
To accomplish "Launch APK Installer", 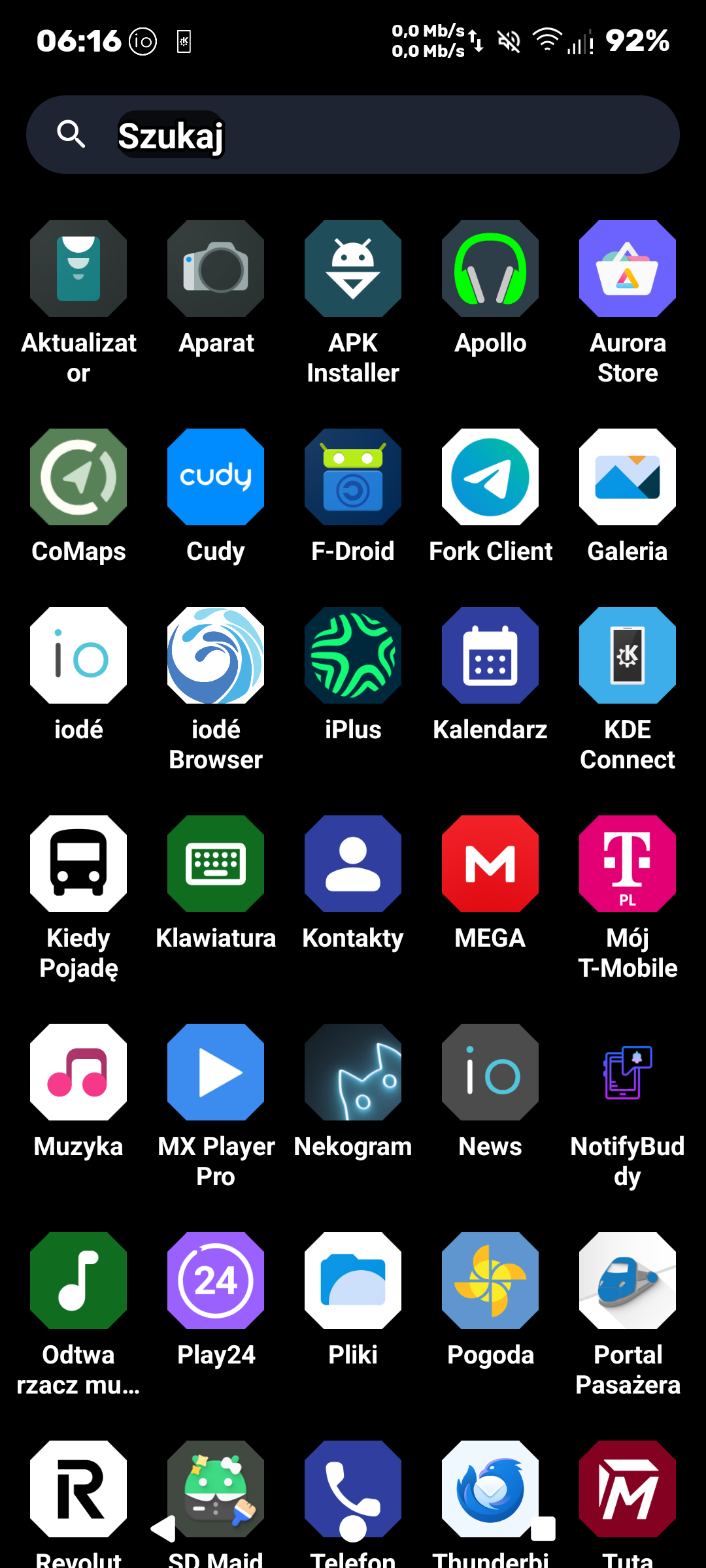I will (x=353, y=269).
